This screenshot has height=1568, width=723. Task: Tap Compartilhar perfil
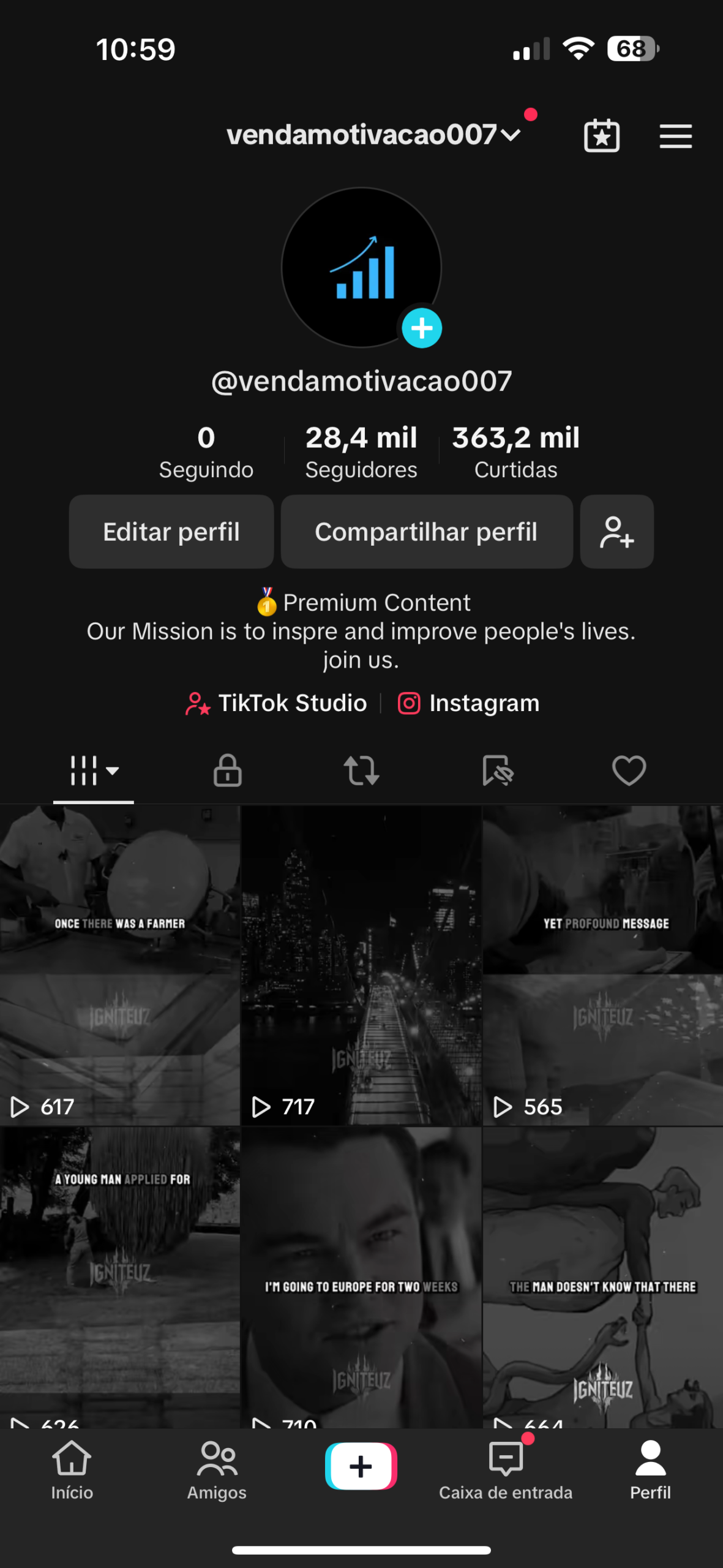pos(426,532)
